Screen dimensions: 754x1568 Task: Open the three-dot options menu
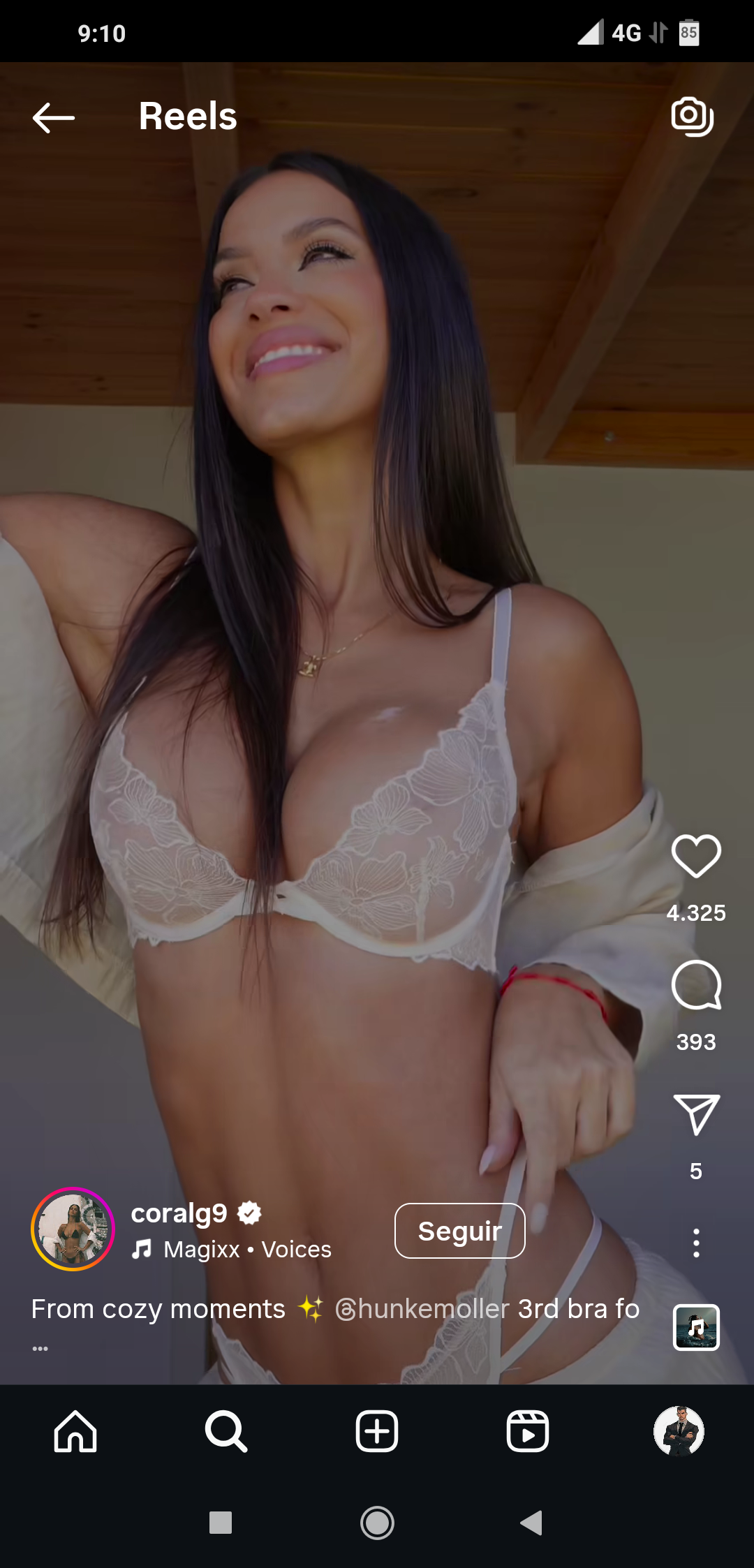click(695, 1243)
